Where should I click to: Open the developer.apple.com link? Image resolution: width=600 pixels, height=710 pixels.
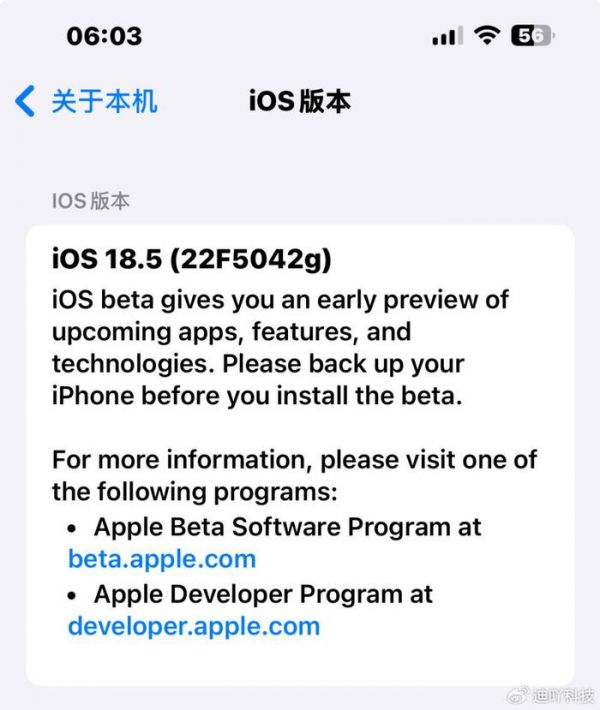pos(194,627)
